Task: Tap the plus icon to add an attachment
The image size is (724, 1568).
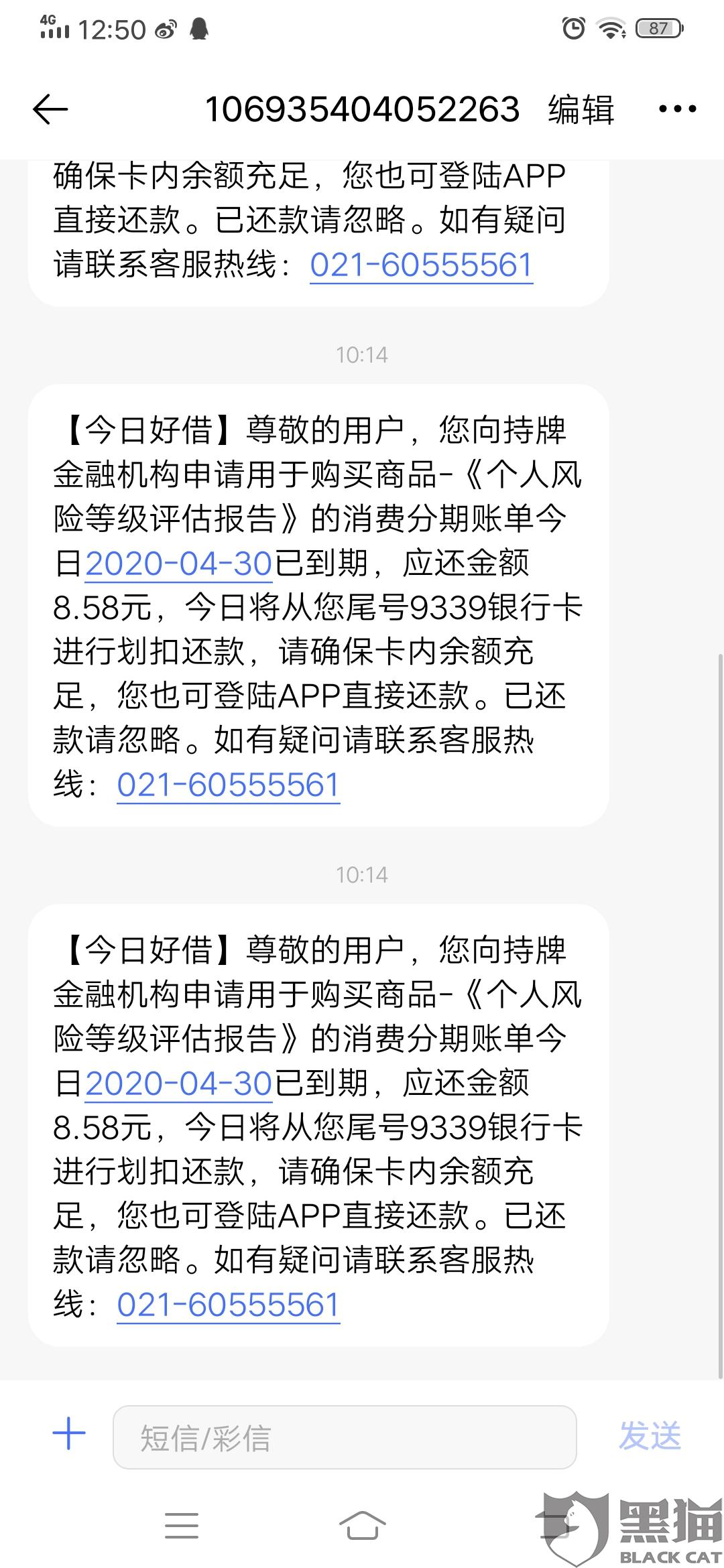Action: click(x=69, y=1435)
